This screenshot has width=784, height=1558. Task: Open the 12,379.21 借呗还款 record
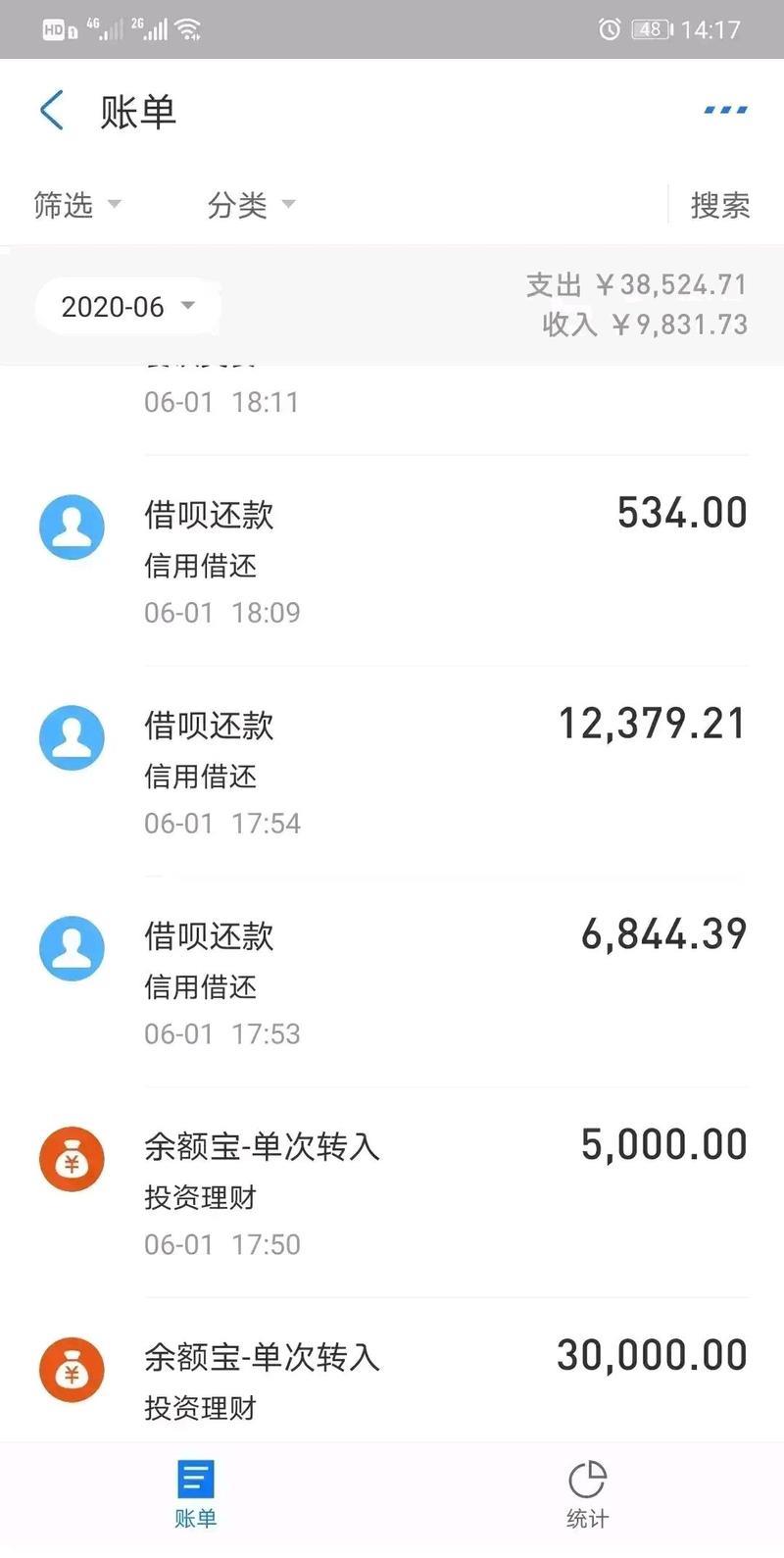click(x=392, y=772)
